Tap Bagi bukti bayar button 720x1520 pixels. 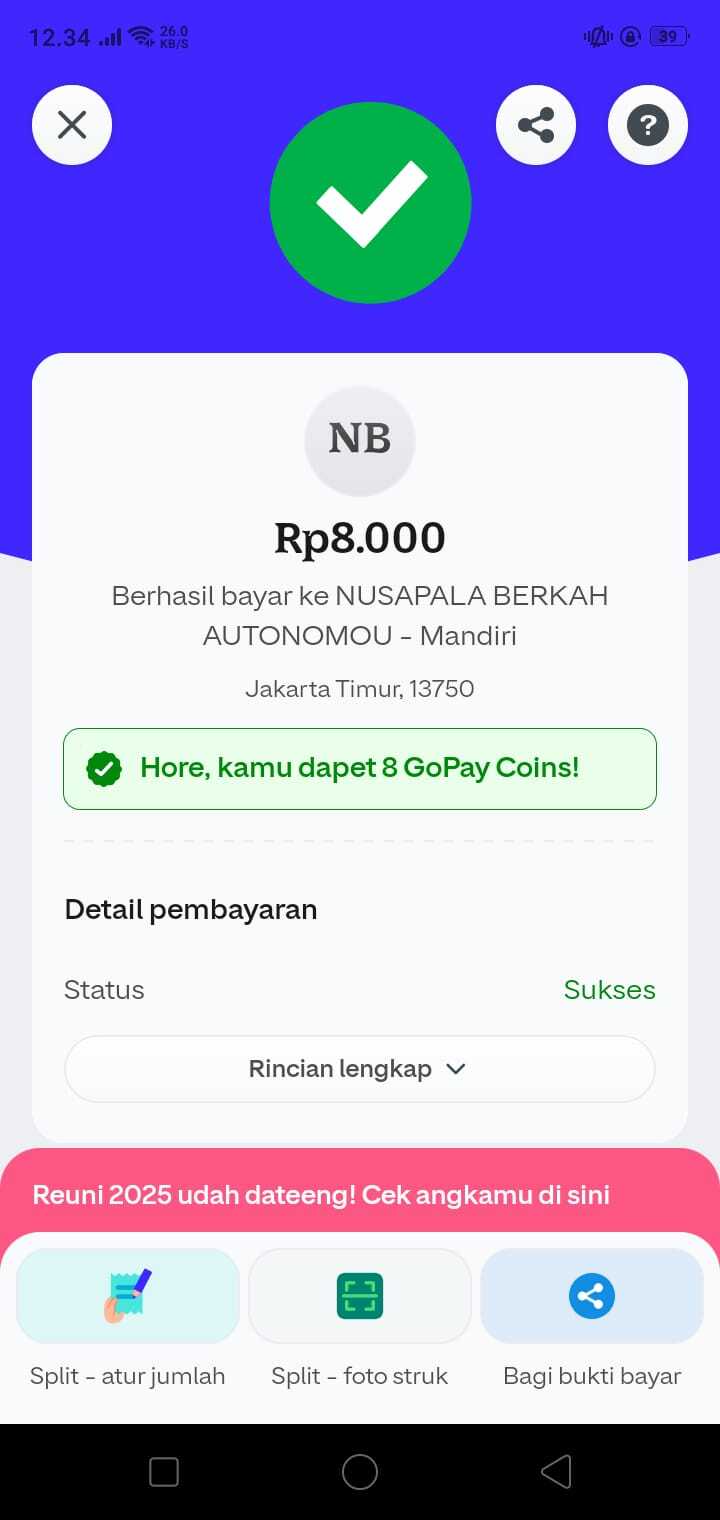tap(592, 1297)
